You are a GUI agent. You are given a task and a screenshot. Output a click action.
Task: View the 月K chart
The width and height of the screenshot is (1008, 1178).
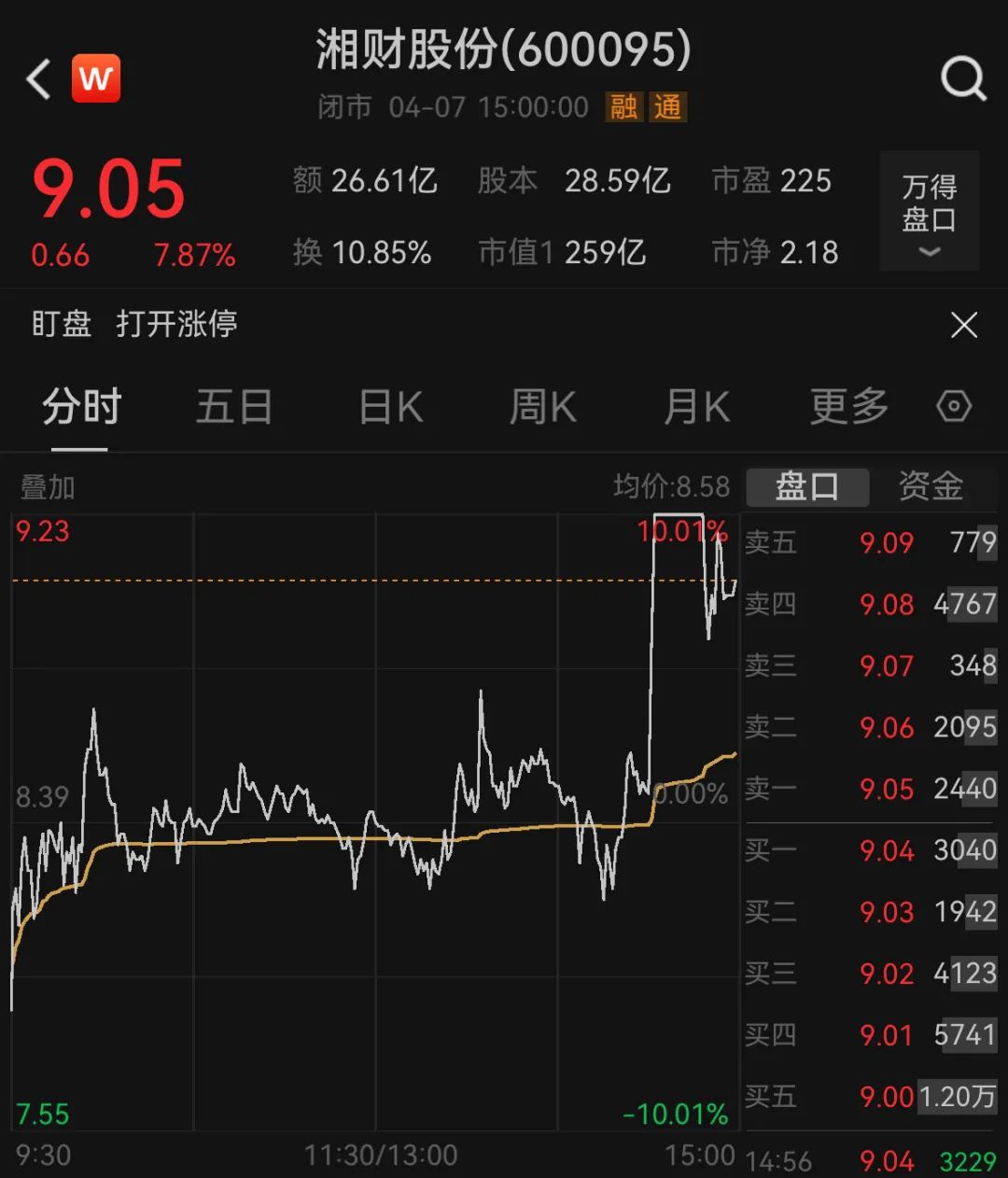click(695, 408)
